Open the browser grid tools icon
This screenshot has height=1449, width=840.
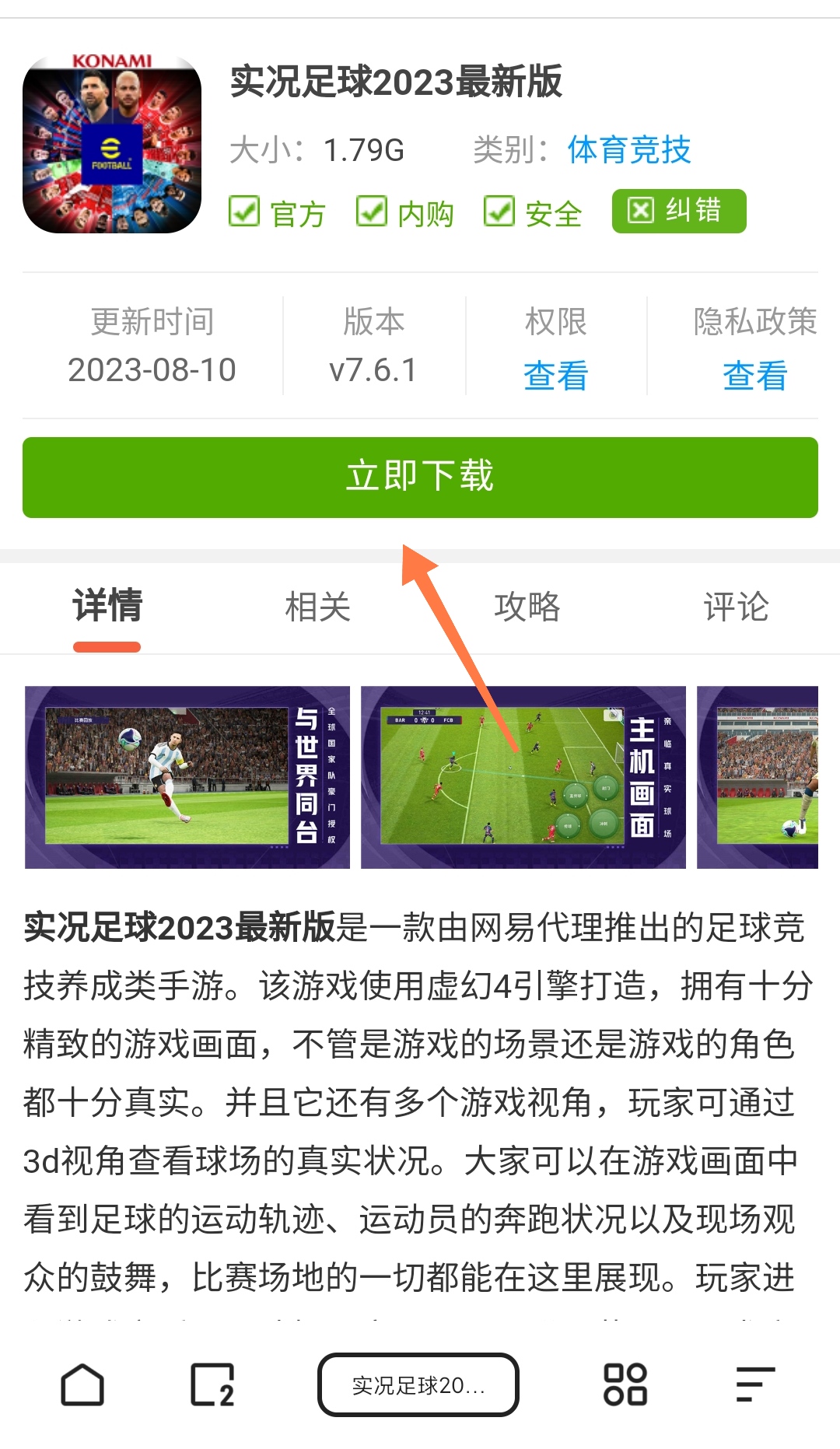tap(625, 1384)
